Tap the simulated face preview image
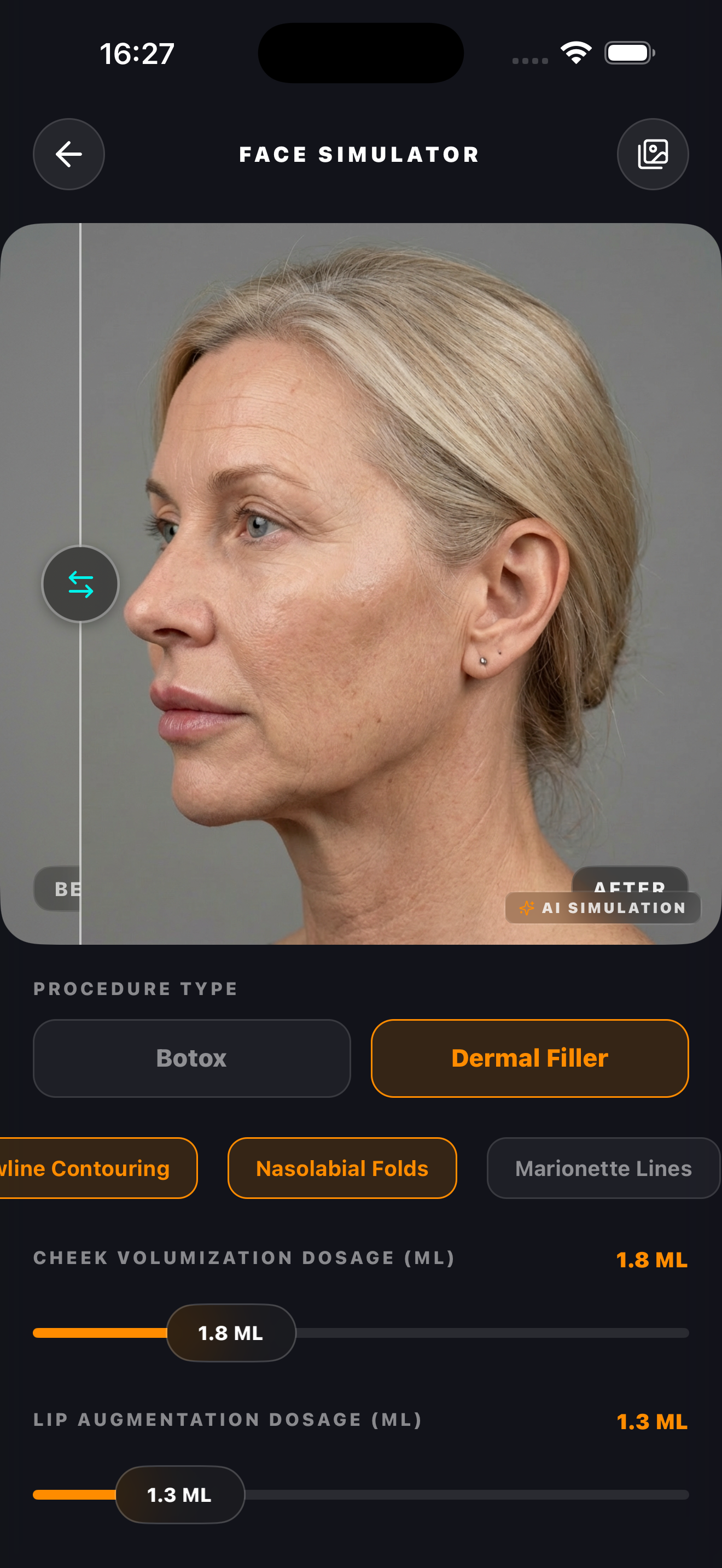This screenshot has height=1568, width=722. tap(361, 583)
